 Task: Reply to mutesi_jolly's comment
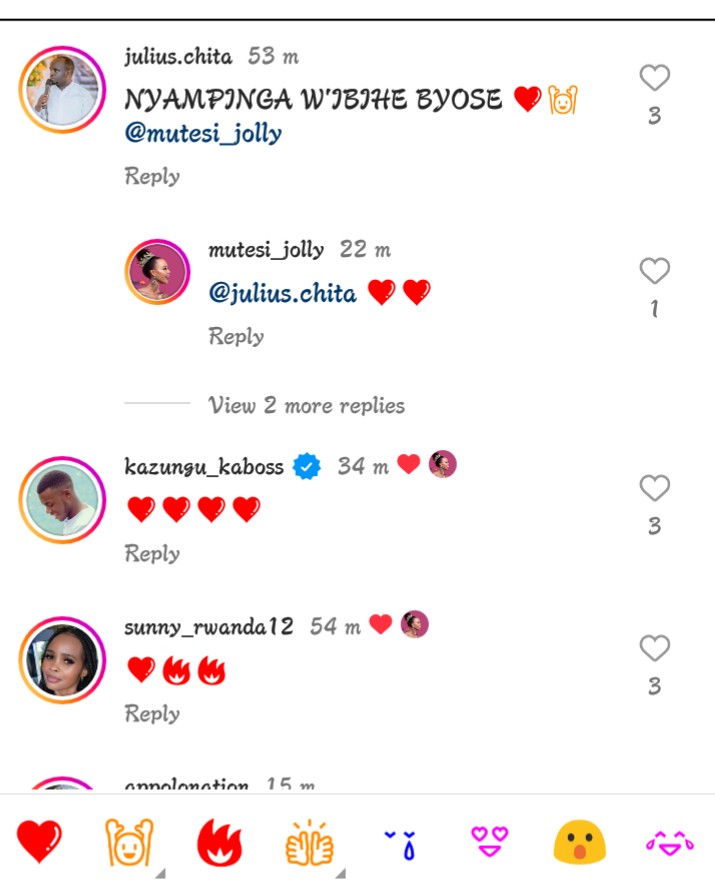click(x=236, y=336)
